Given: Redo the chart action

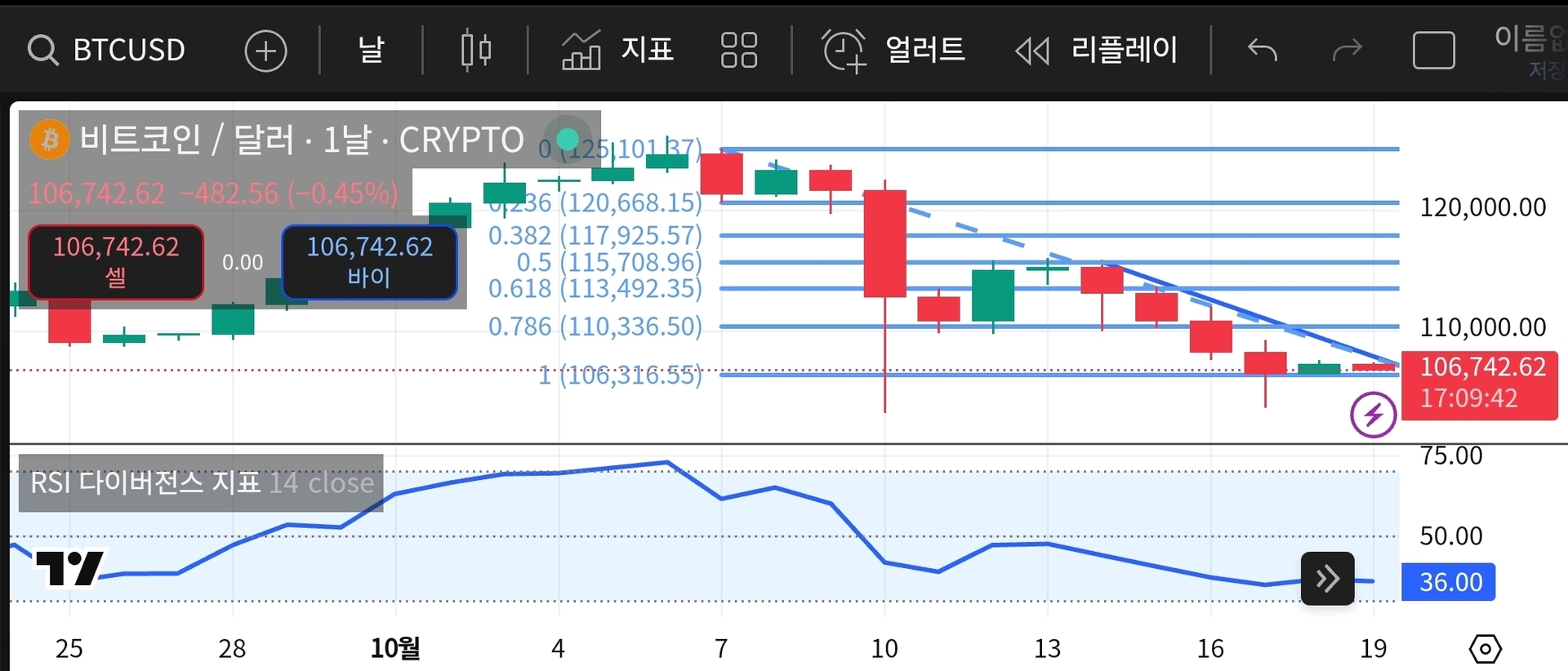Looking at the screenshot, I should pyautogui.click(x=1347, y=51).
